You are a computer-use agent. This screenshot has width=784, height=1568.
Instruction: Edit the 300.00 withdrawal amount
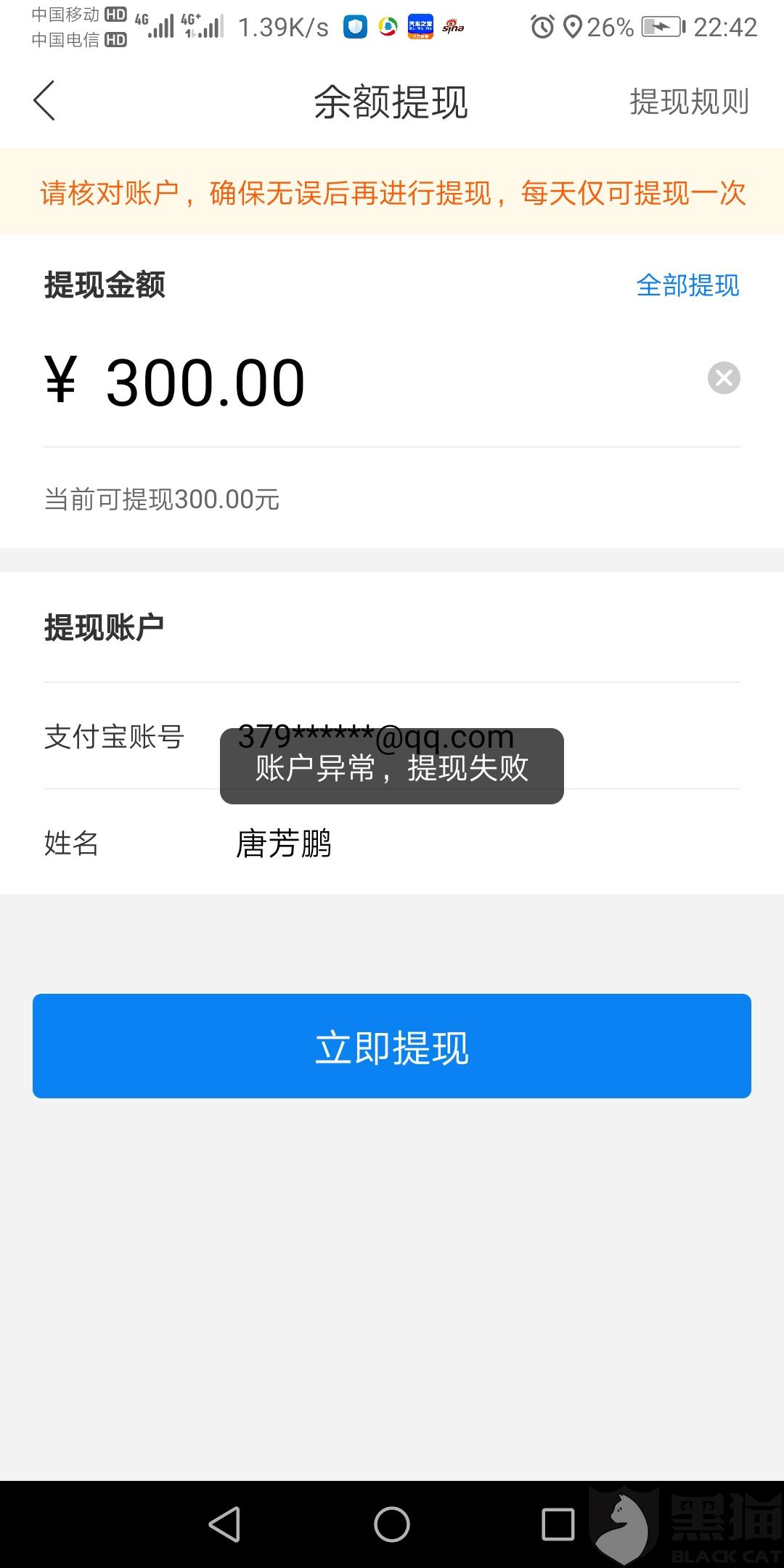tap(205, 383)
